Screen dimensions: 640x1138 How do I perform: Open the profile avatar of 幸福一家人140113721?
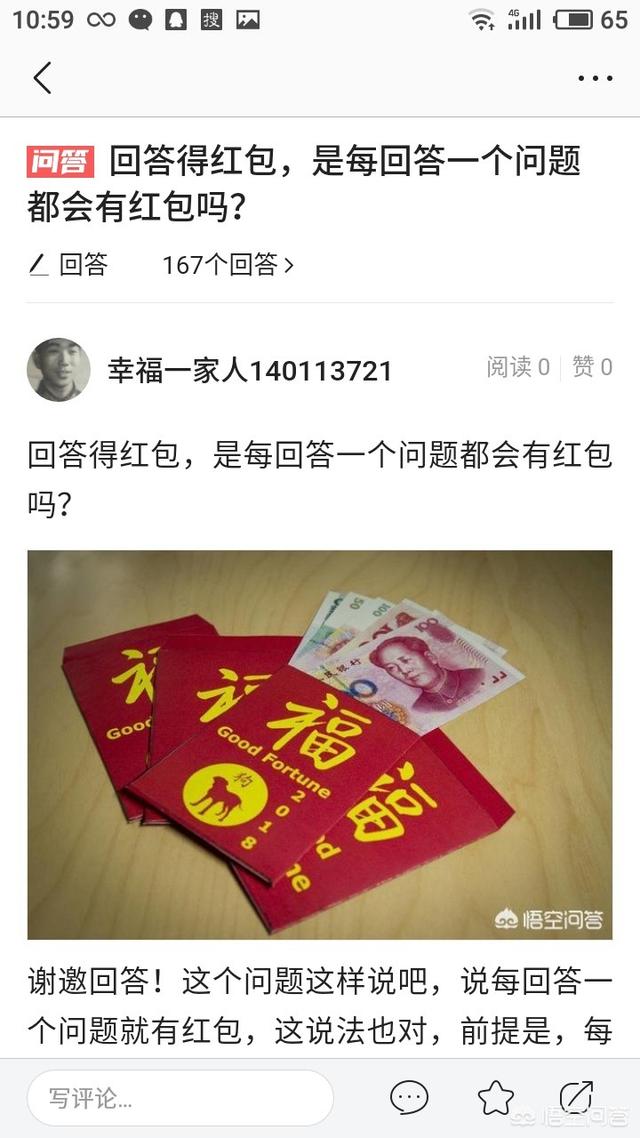coord(59,369)
